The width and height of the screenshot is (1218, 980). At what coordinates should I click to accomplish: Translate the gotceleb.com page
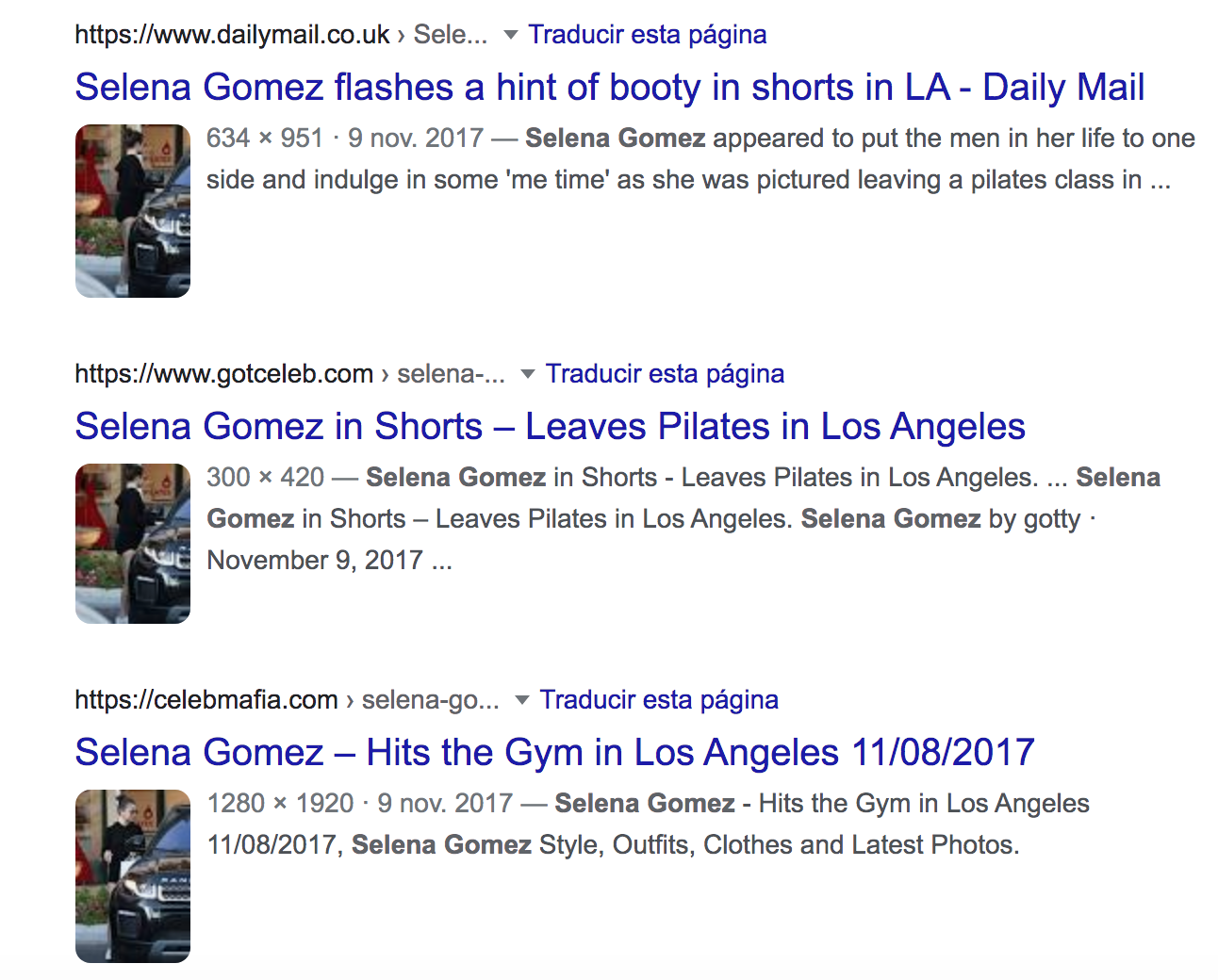point(665,374)
